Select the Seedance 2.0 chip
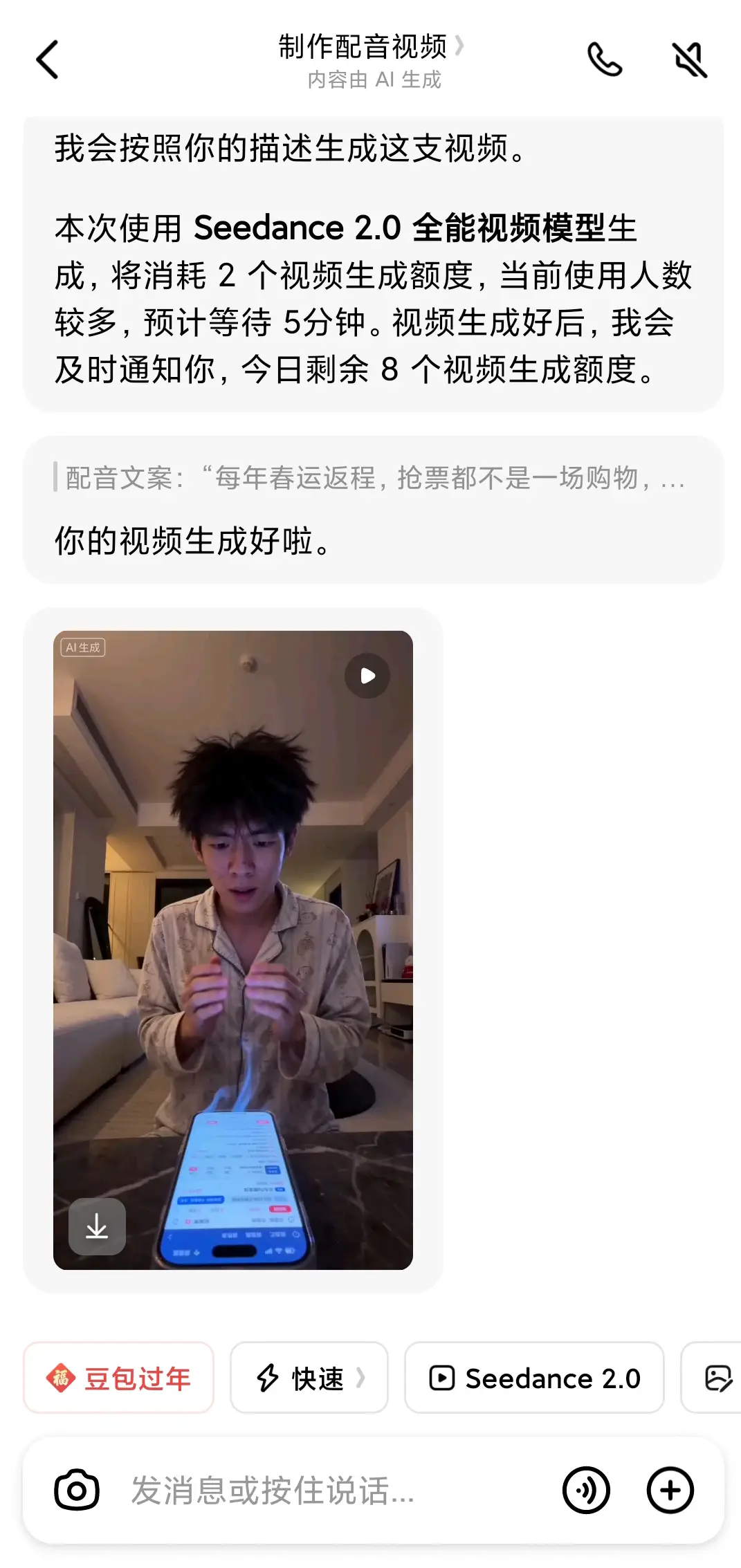Viewport: 741px width, 1568px height. click(x=534, y=1378)
